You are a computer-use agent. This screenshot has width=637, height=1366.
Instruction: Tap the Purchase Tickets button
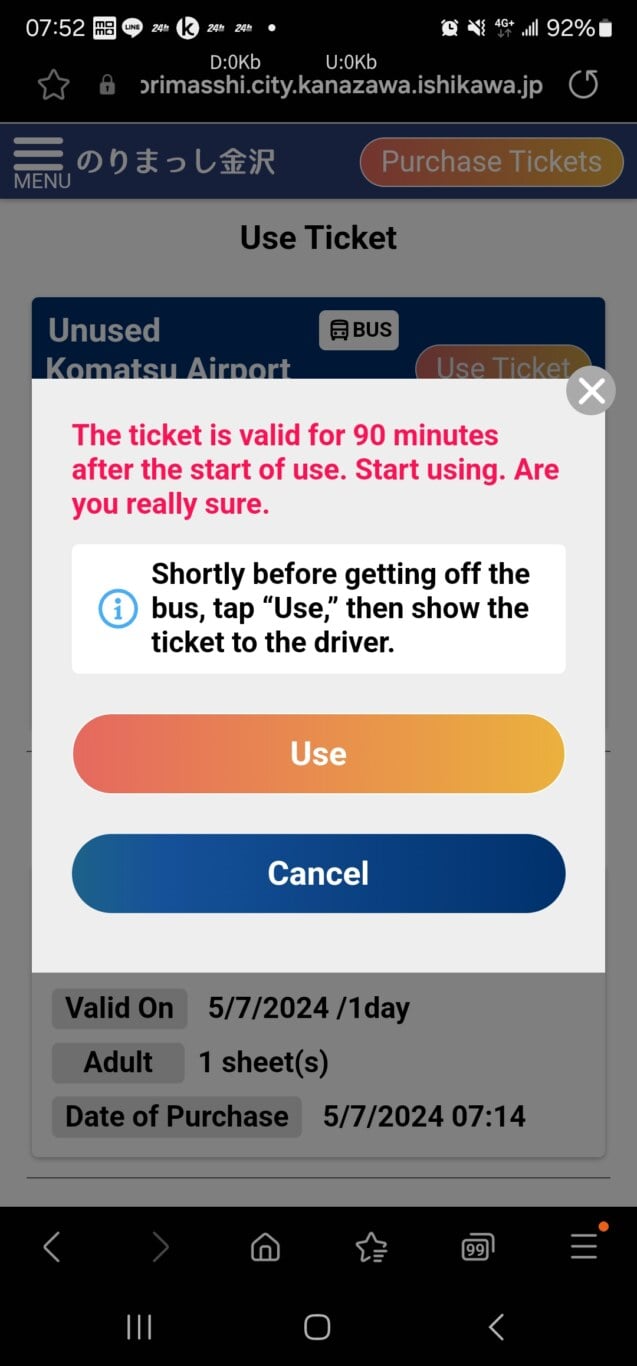491,162
